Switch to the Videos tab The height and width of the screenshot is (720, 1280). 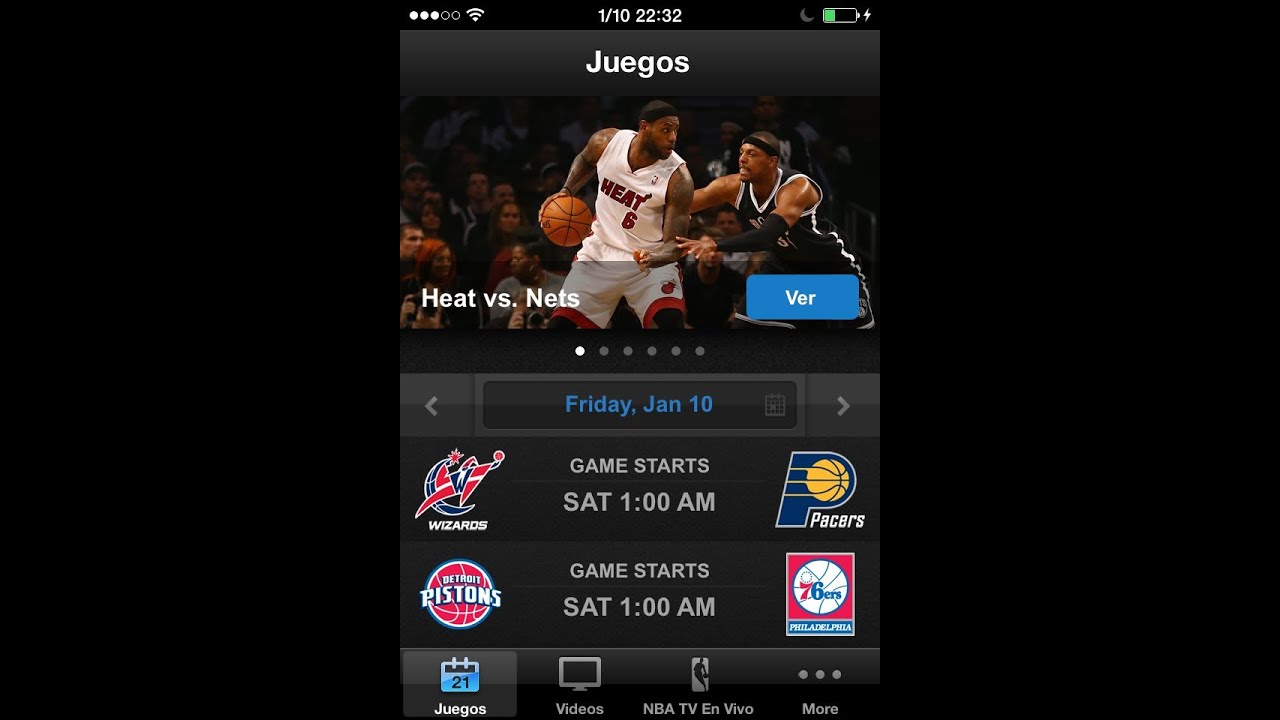580,685
